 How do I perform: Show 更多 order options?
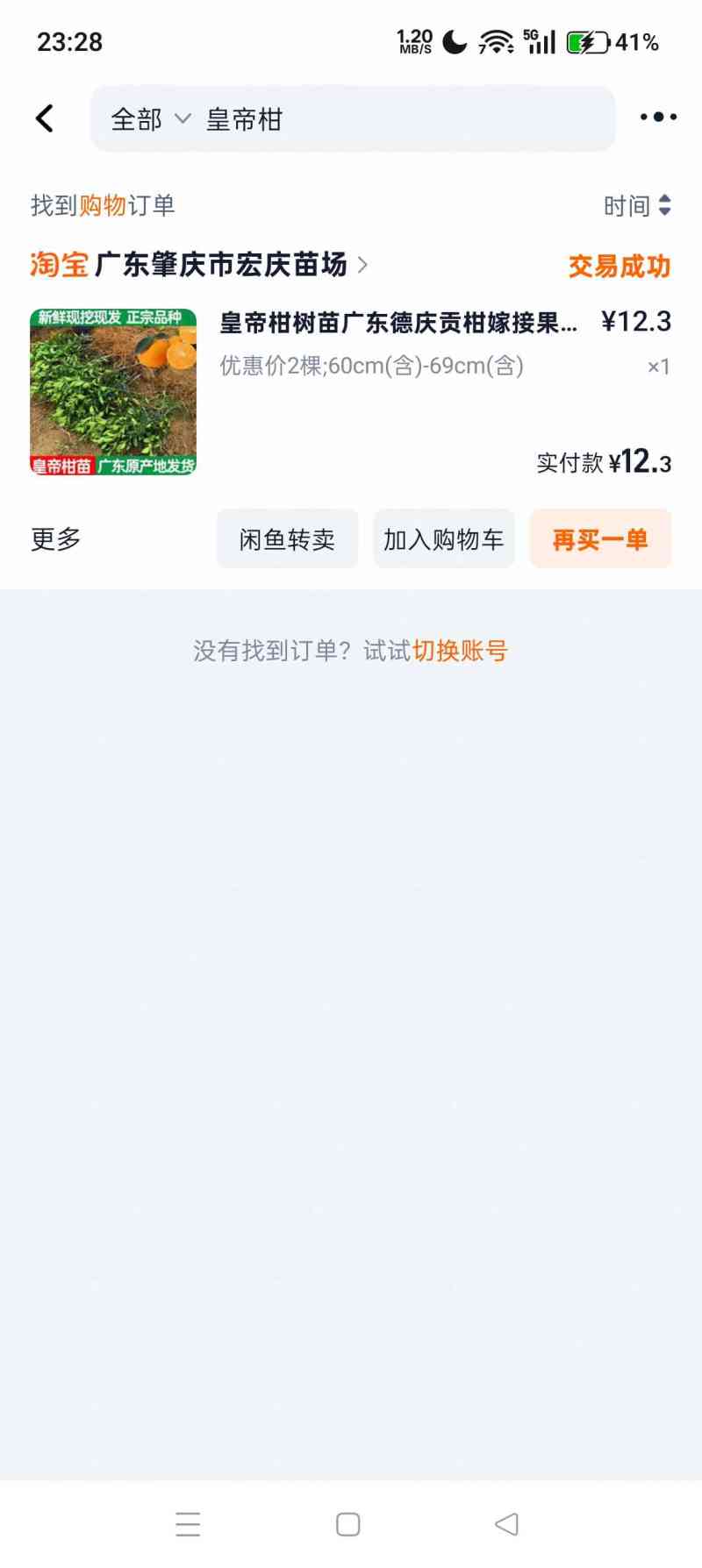click(55, 538)
